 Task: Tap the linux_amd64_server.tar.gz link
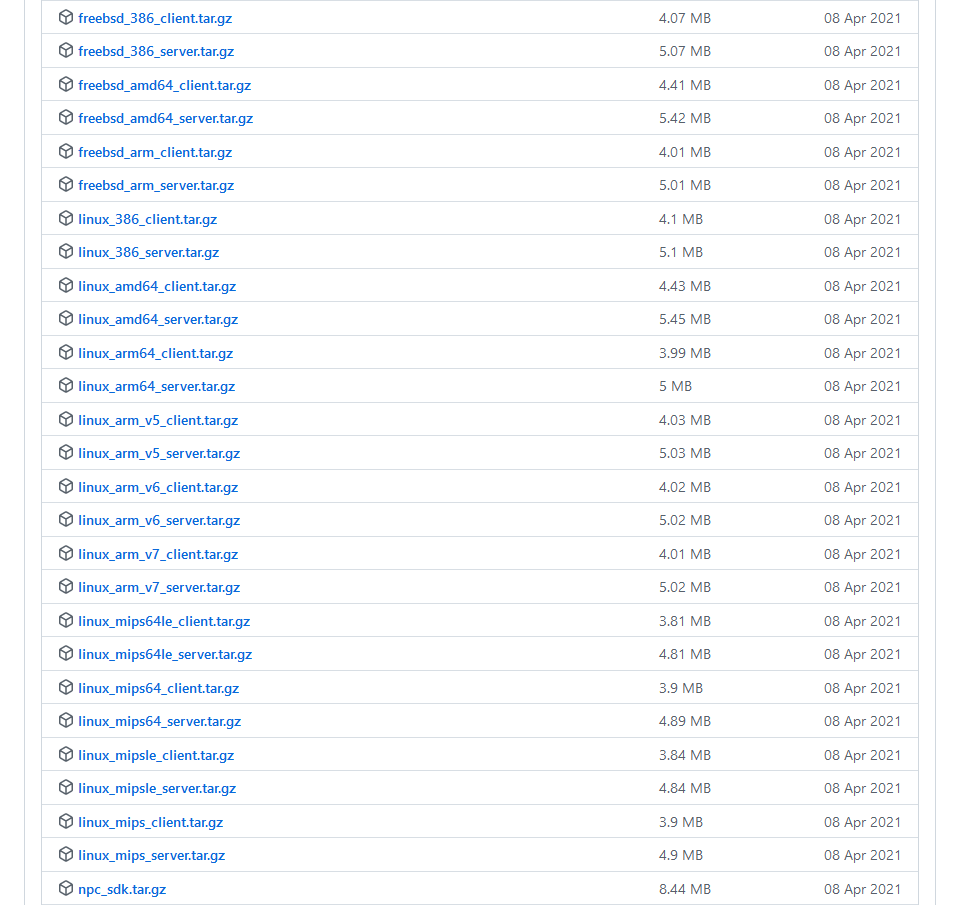(158, 319)
